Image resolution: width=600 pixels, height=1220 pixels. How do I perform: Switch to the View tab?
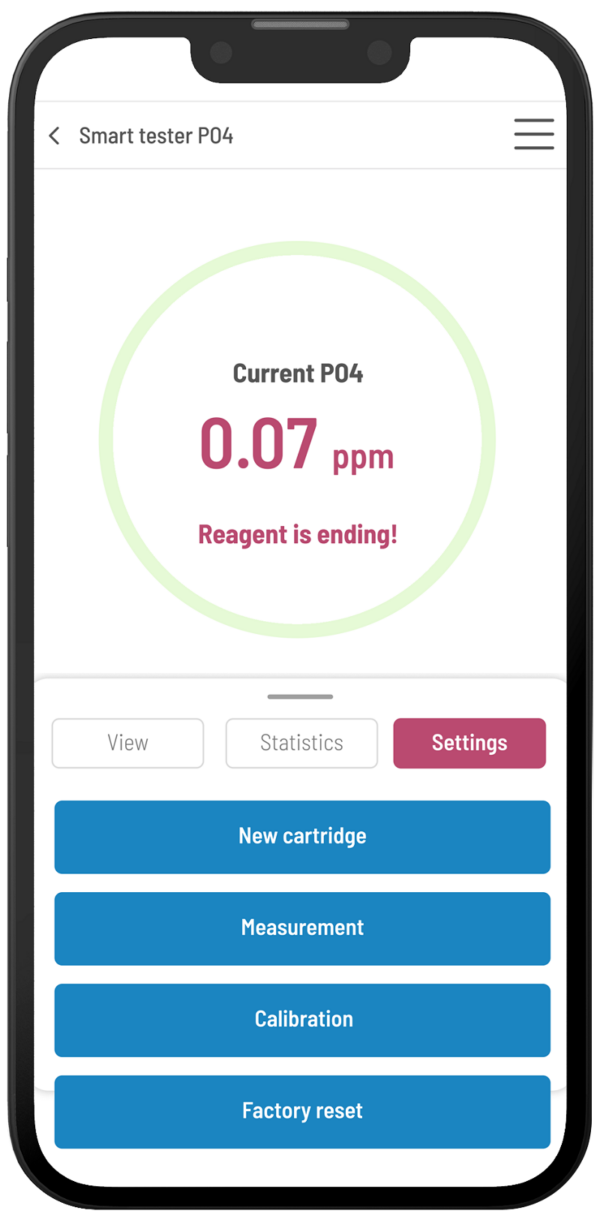(128, 743)
